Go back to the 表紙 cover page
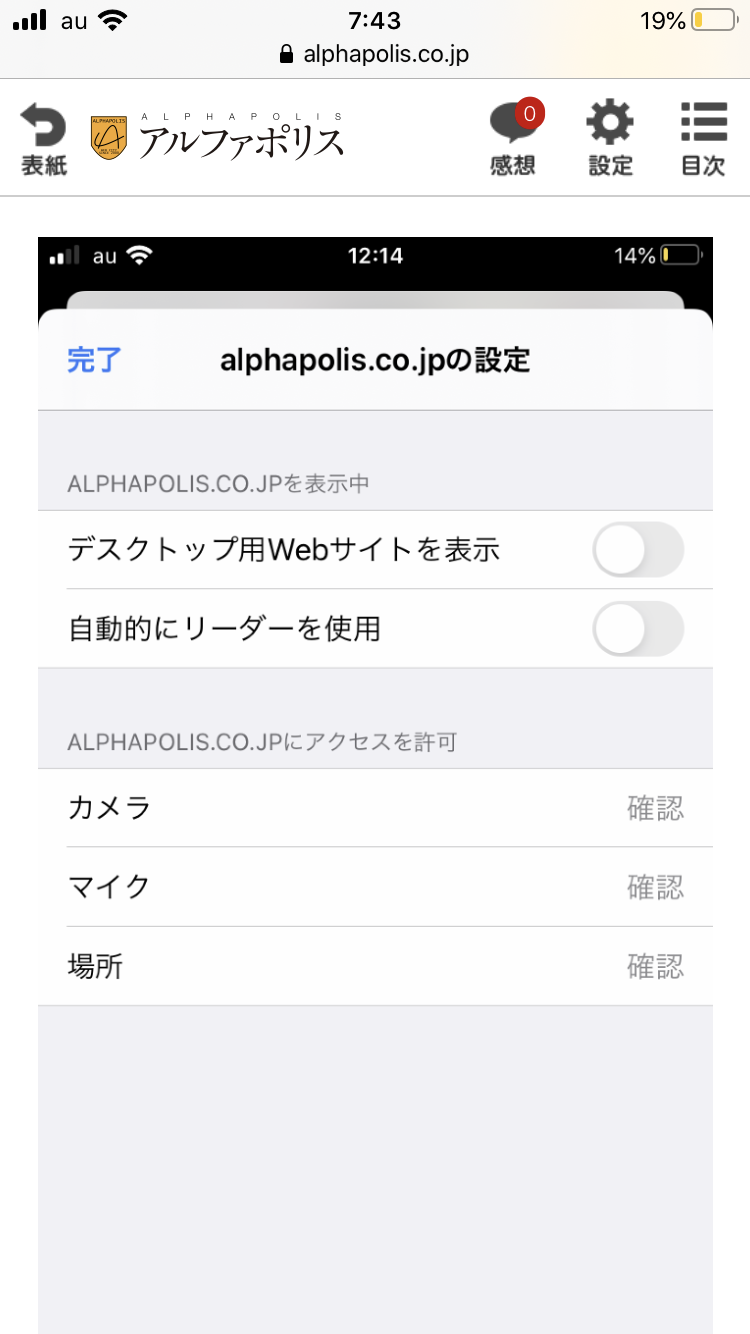The image size is (750, 1334). pos(44,139)
